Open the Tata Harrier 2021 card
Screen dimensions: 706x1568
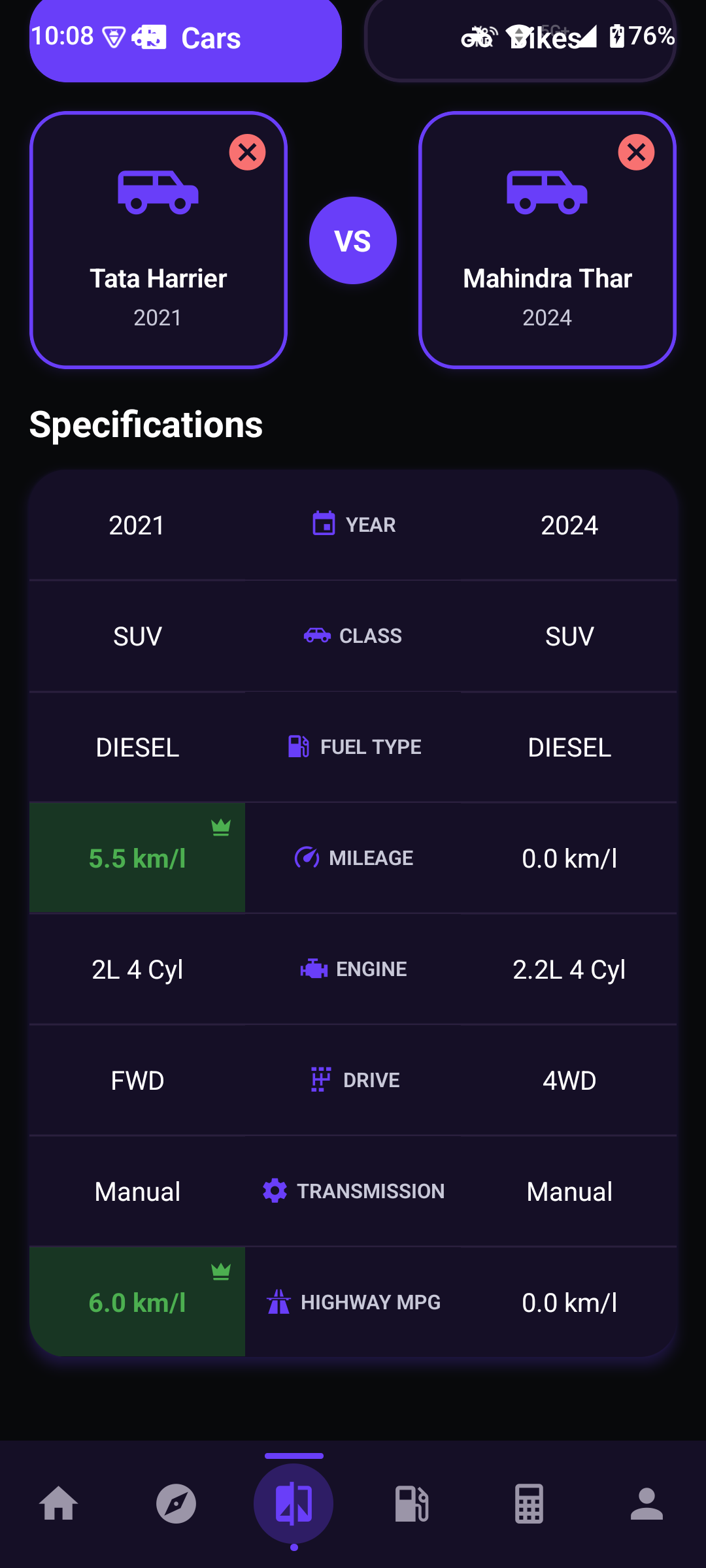[158, 261]
